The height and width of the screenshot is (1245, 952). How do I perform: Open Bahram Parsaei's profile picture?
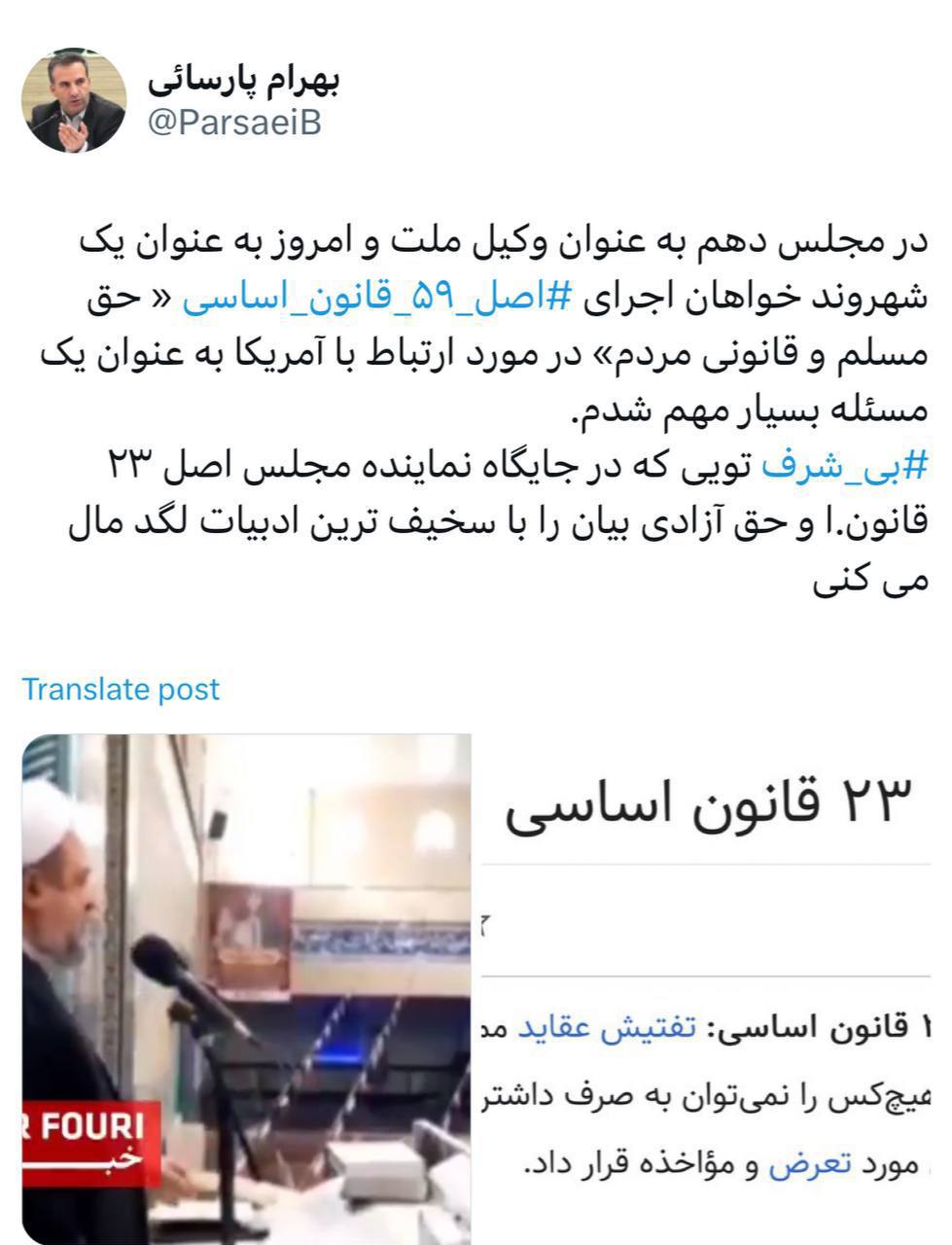(74, 101)
